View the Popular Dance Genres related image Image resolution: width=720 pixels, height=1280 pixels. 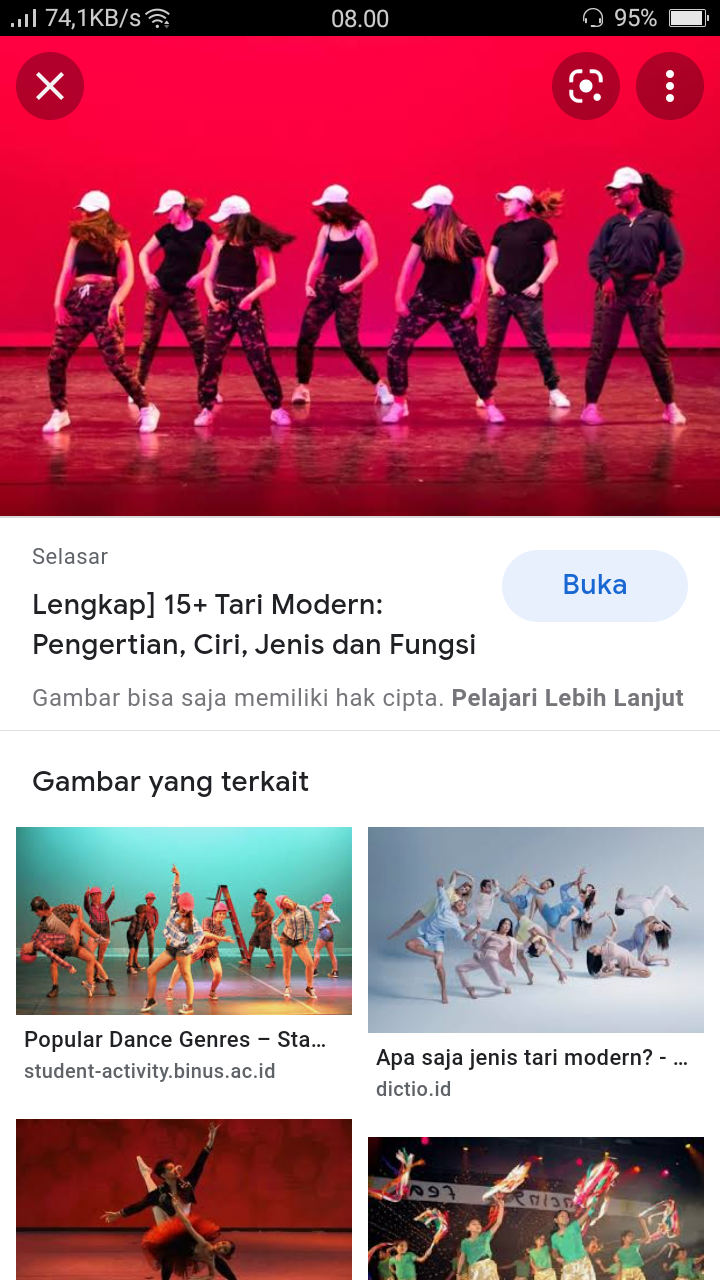click(x=184, y=921)
